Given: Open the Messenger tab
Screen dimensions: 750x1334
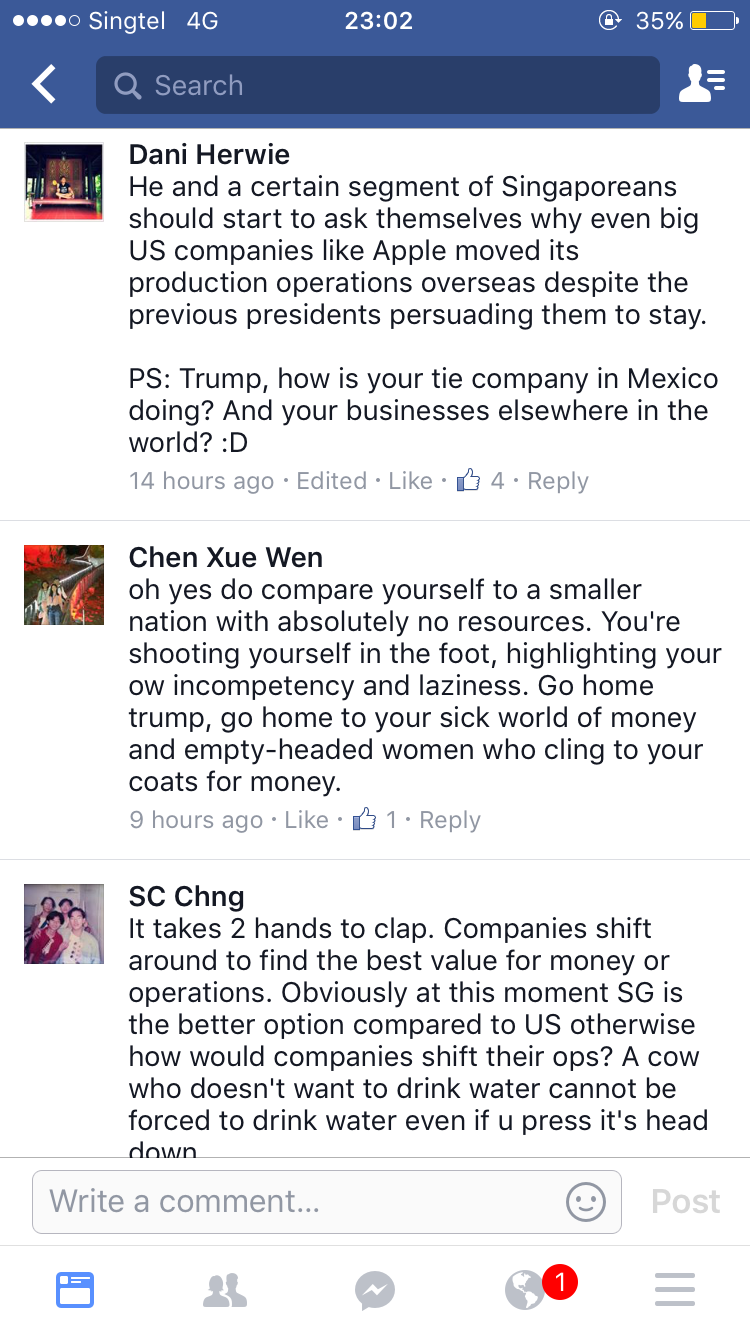Looking at the screenshot, I should [375, 1290].
